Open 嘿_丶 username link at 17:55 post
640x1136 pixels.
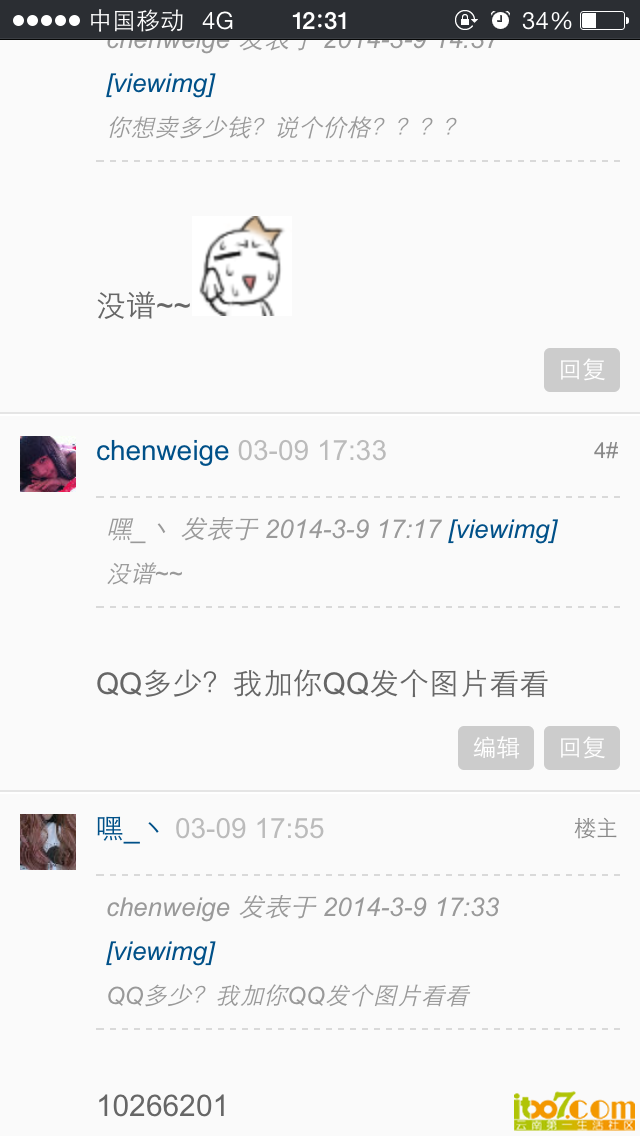tap(130, 829)
